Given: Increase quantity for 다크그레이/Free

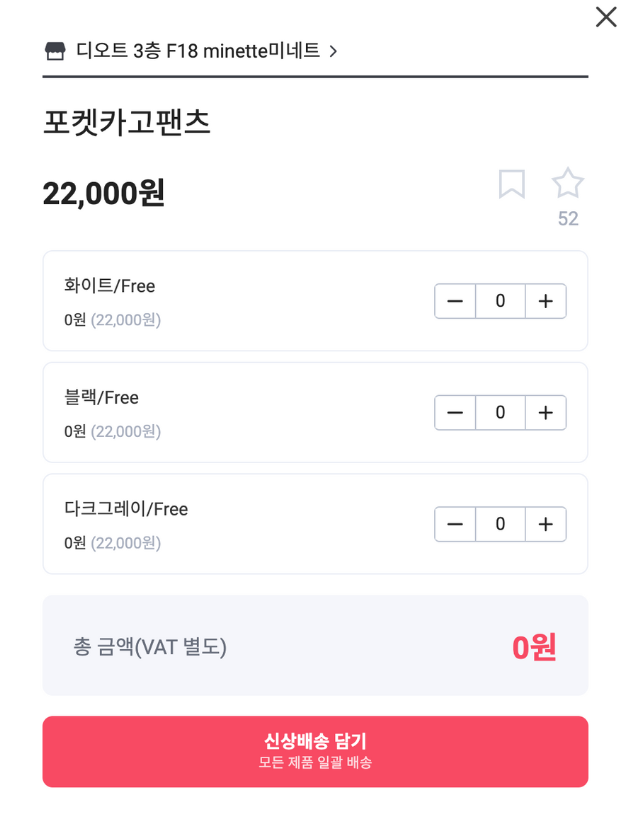Looking at the screenshot, I should [545, 524].
